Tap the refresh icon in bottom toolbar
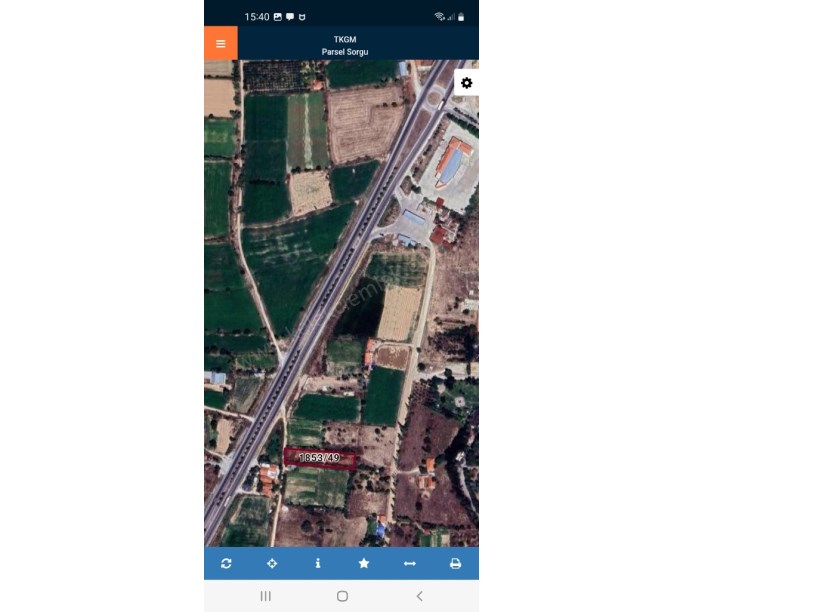The image size is (816, 612). tap(227, 563)
